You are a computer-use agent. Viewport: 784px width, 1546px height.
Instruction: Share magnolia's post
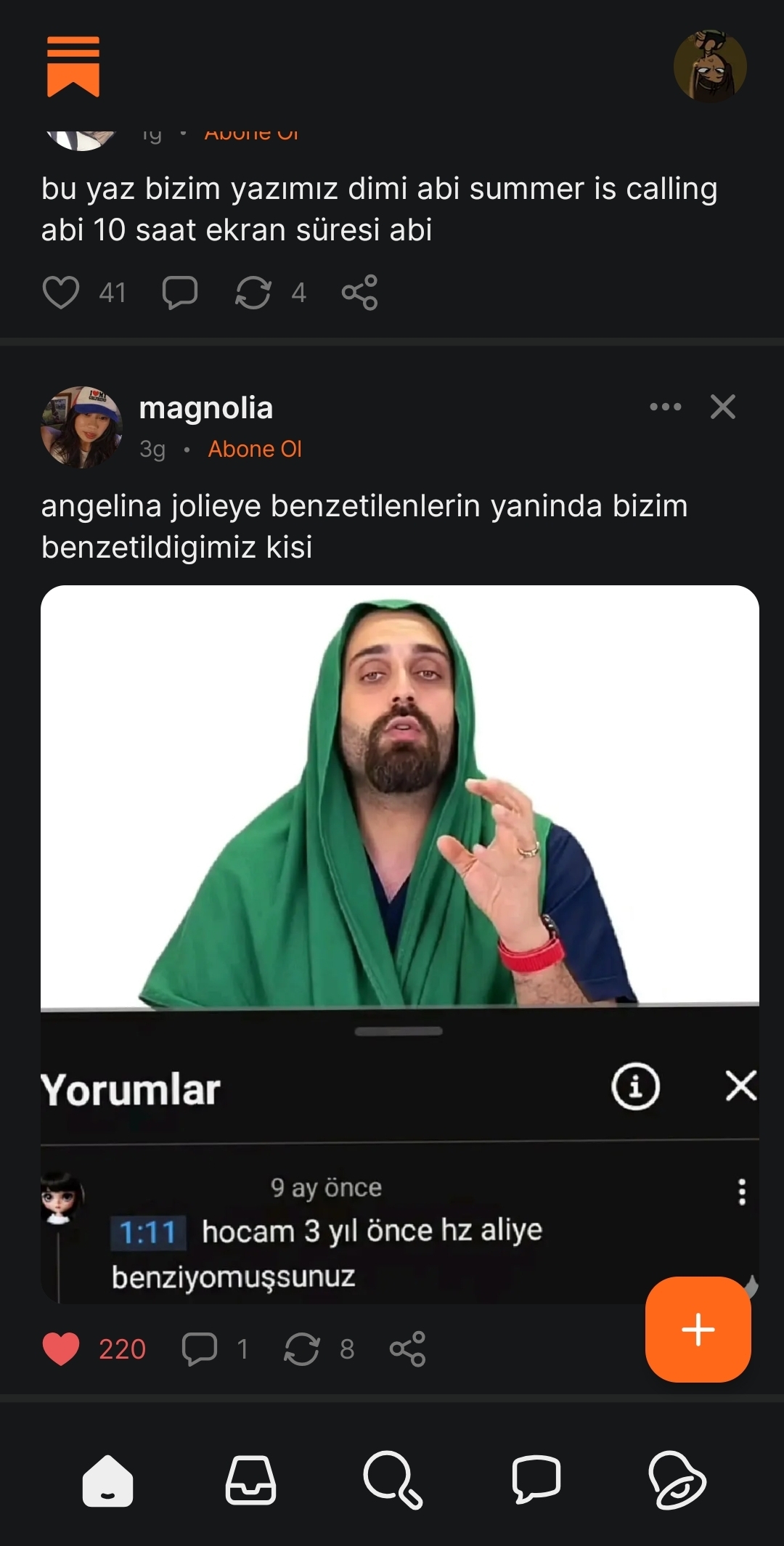click(x=408, y=1349)
